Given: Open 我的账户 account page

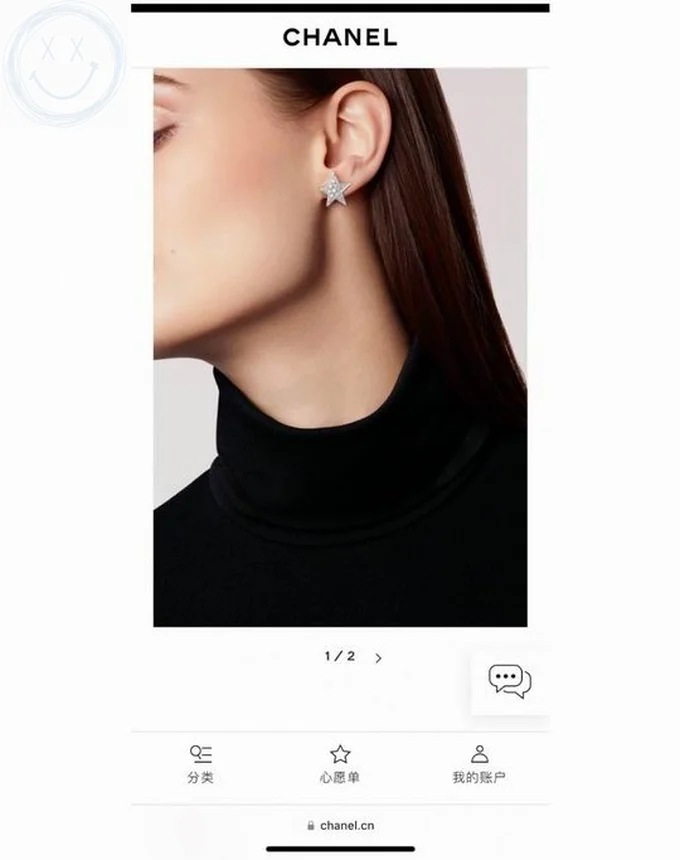Looking at the screenshot, I should 479,764.
